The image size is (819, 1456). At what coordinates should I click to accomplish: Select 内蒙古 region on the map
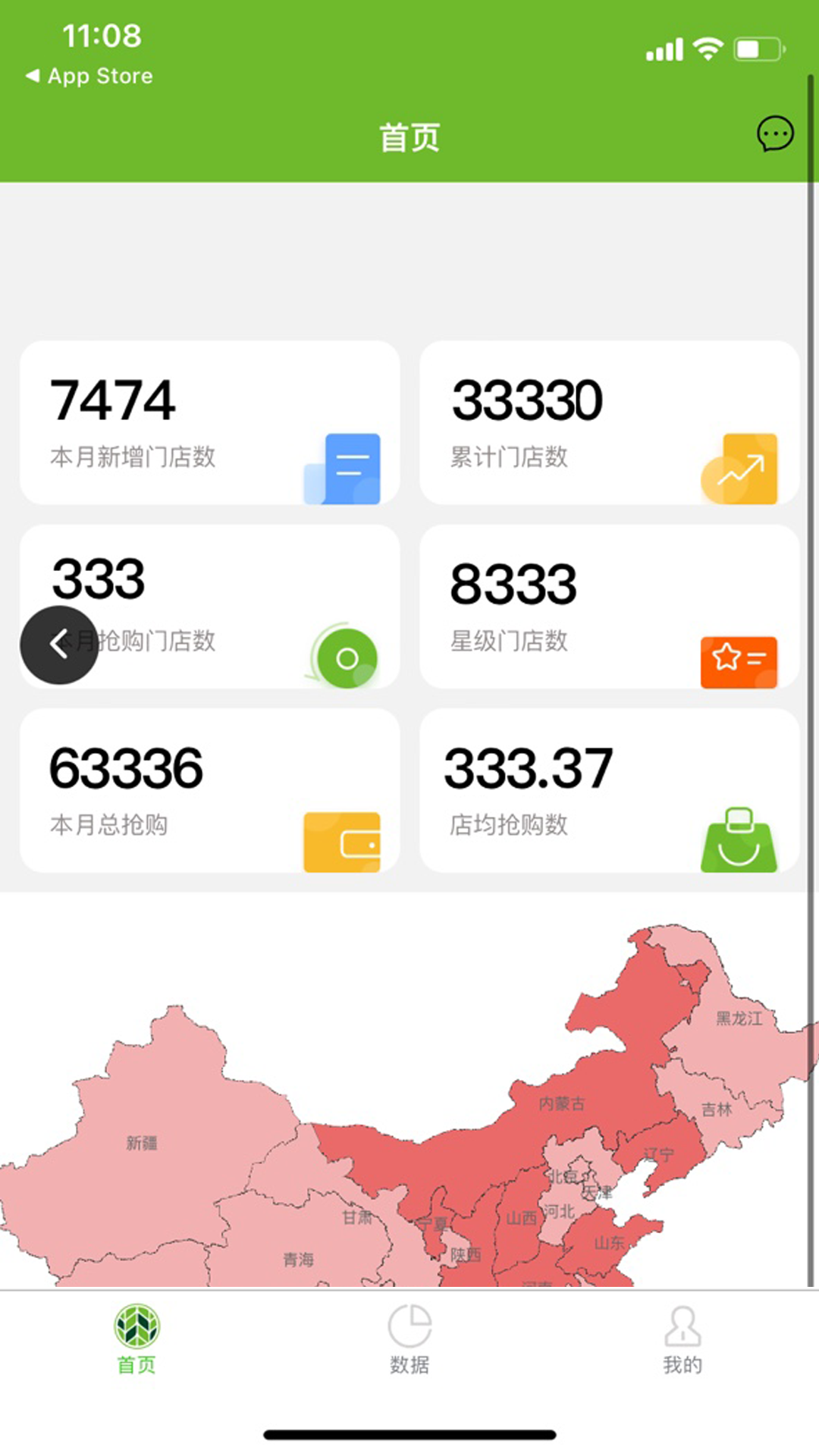pyautogui.click(x=561, y=1103)
